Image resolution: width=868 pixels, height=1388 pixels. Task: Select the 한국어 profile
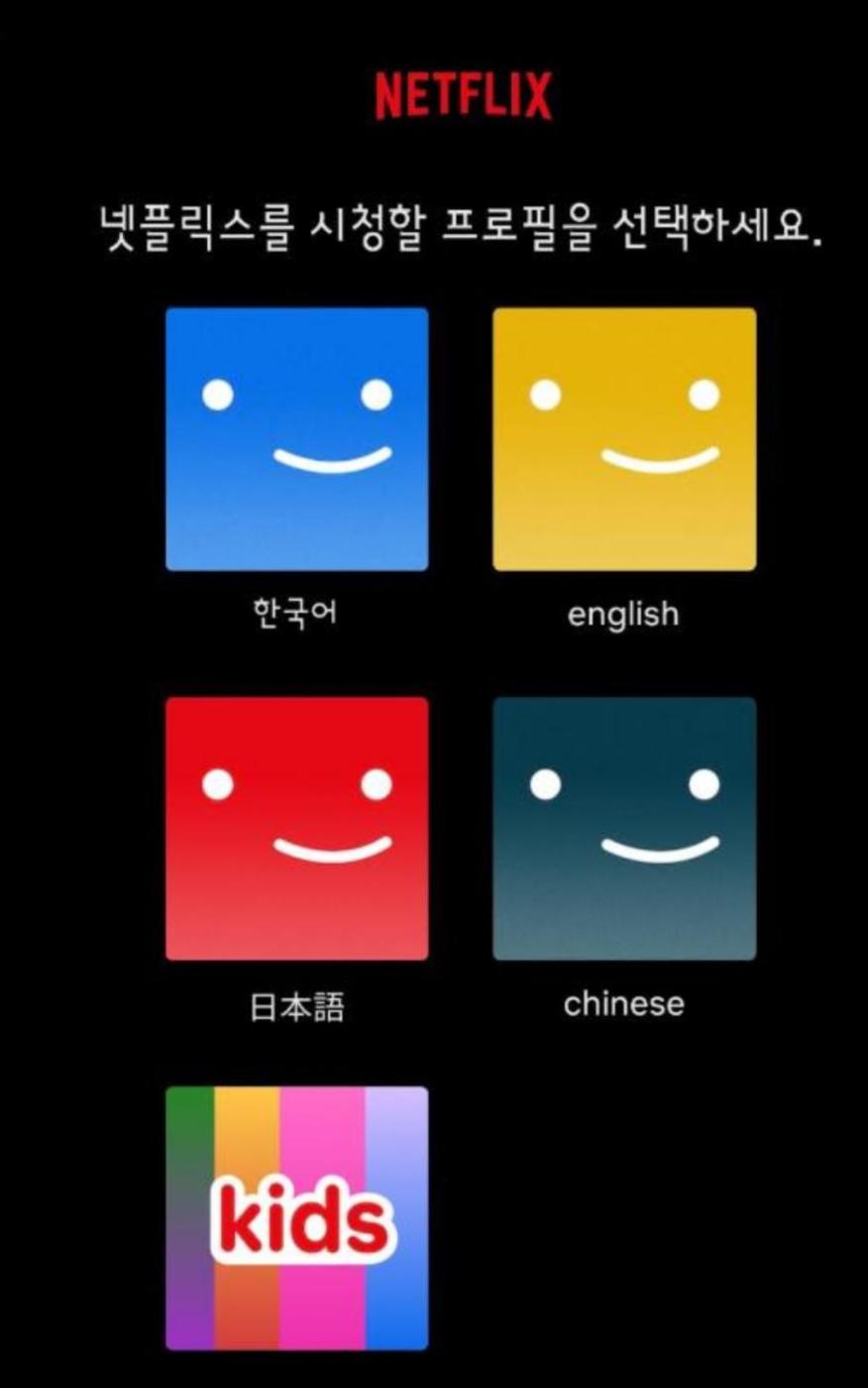(296, 439)
